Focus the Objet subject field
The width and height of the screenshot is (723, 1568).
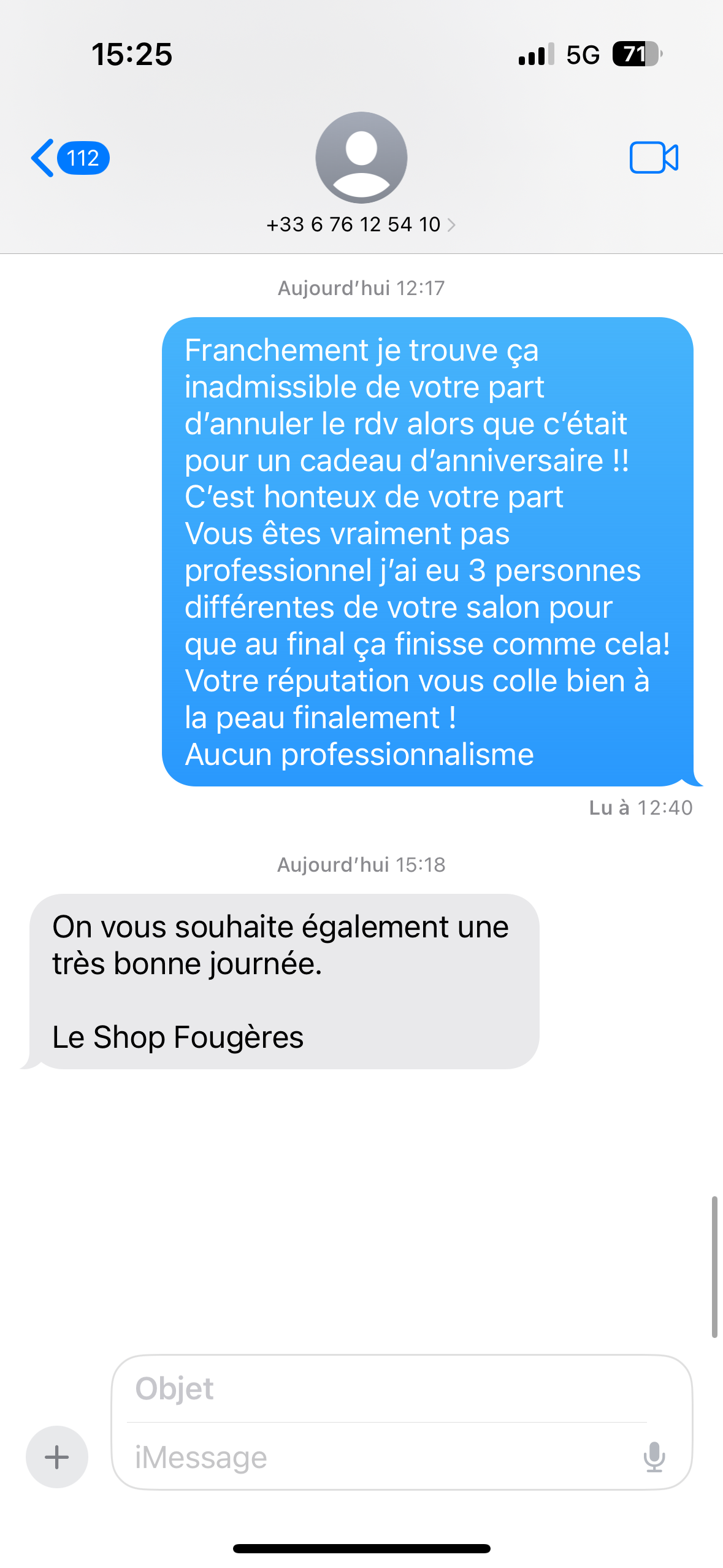tap(386, 1389)
